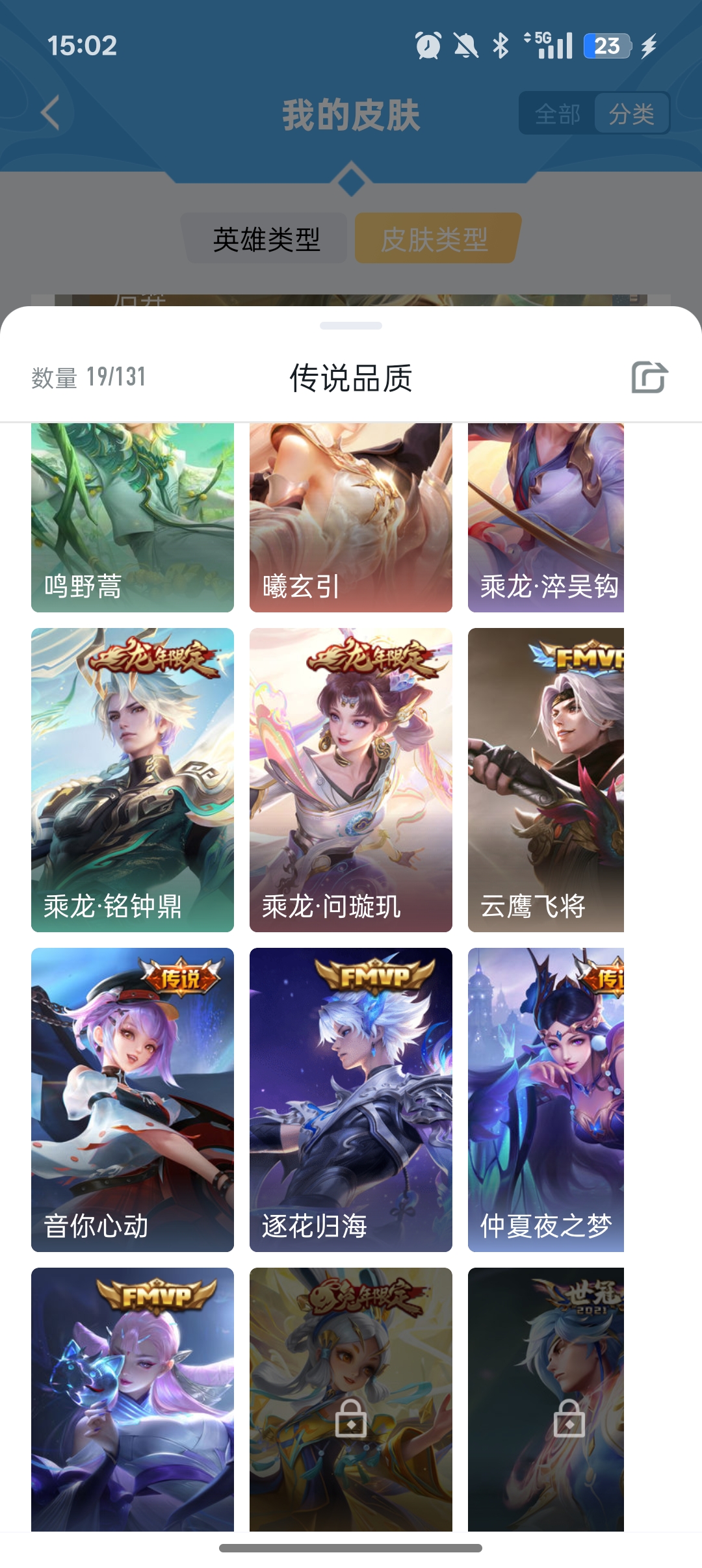Select the 英雄类型 tab
This screenshot has width=702, height=1568.
tap(266, 239)
